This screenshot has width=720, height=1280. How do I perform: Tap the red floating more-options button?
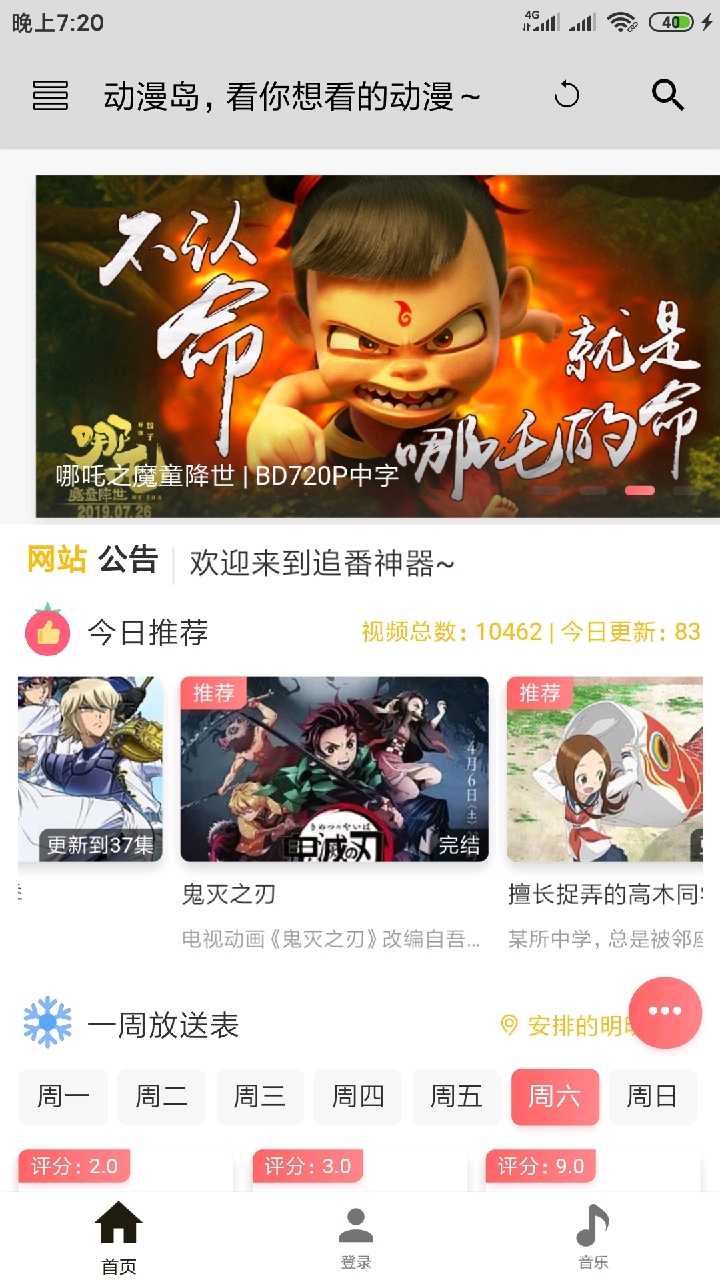[665, 1012]
